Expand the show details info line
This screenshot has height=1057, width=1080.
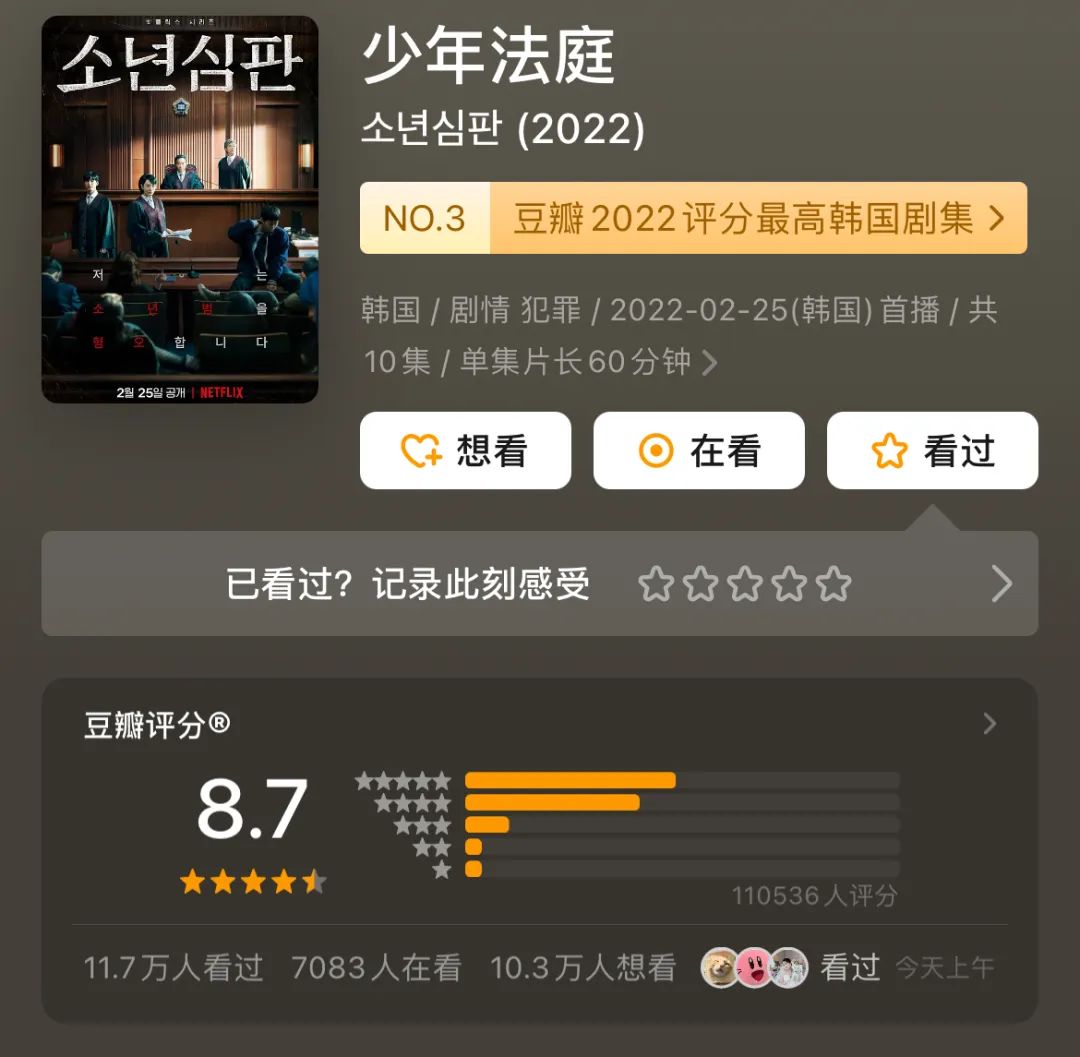tap(708, 362)
